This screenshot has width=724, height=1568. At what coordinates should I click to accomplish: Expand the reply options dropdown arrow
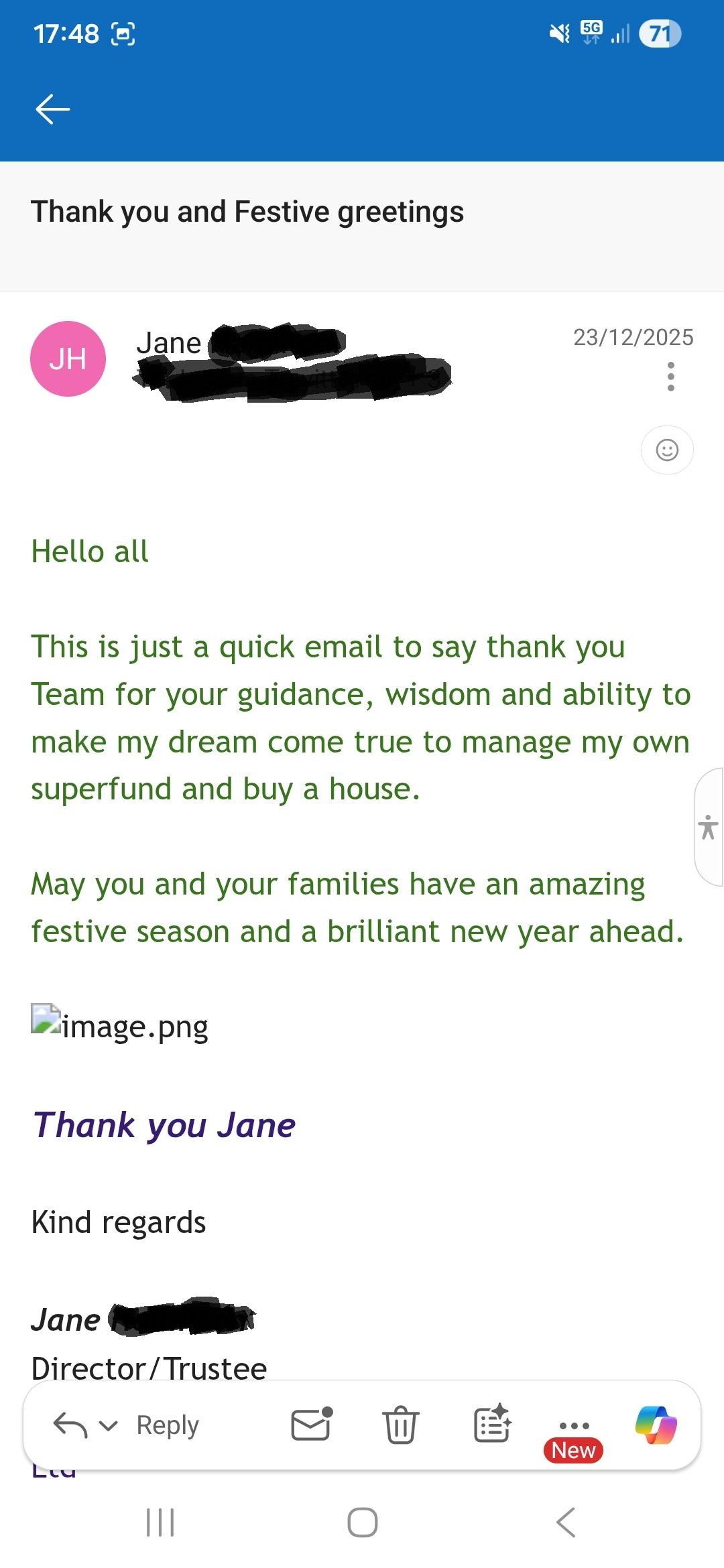(x=109, y=1425)
